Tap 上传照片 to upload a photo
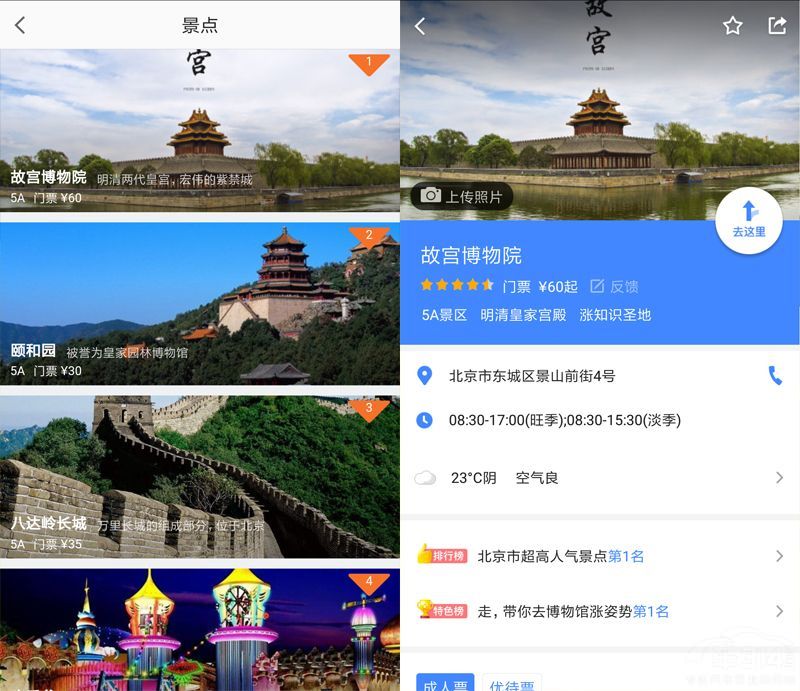 pos(462,196)
